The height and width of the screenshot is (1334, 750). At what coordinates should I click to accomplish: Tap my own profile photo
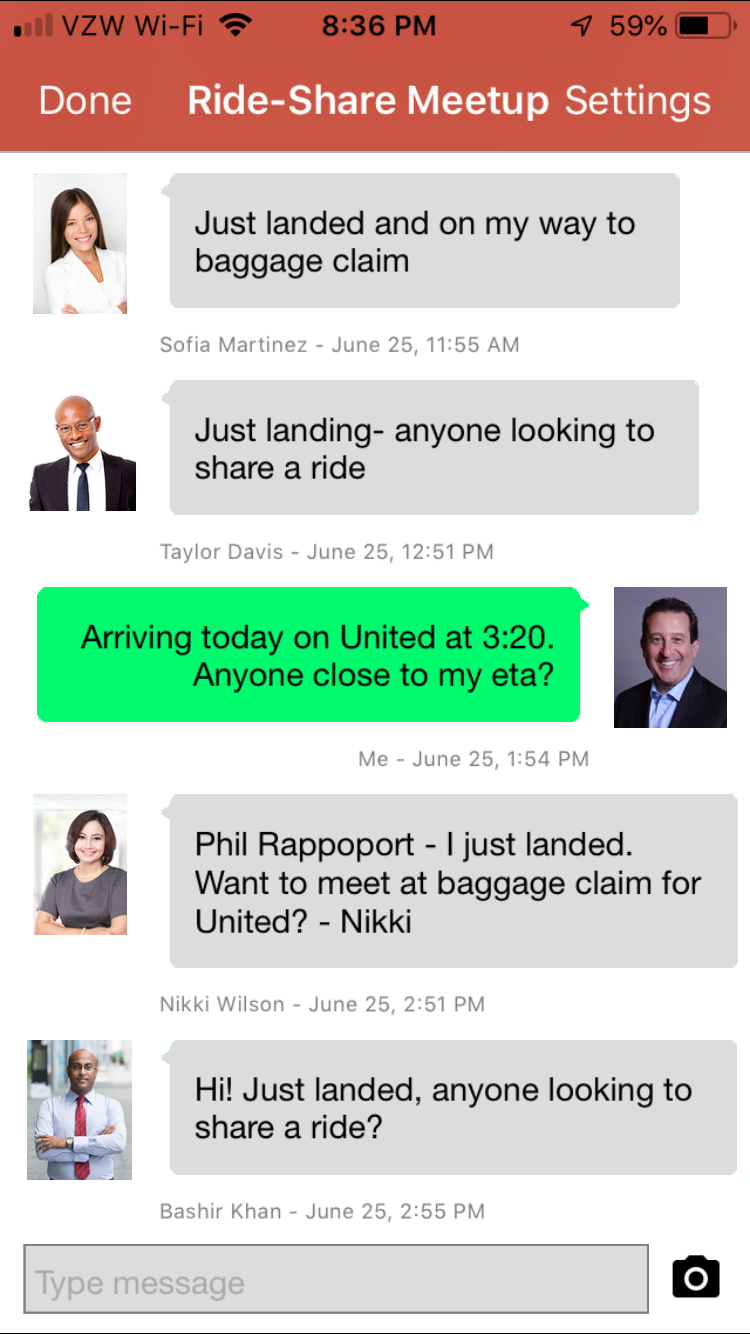pos(670,657)
